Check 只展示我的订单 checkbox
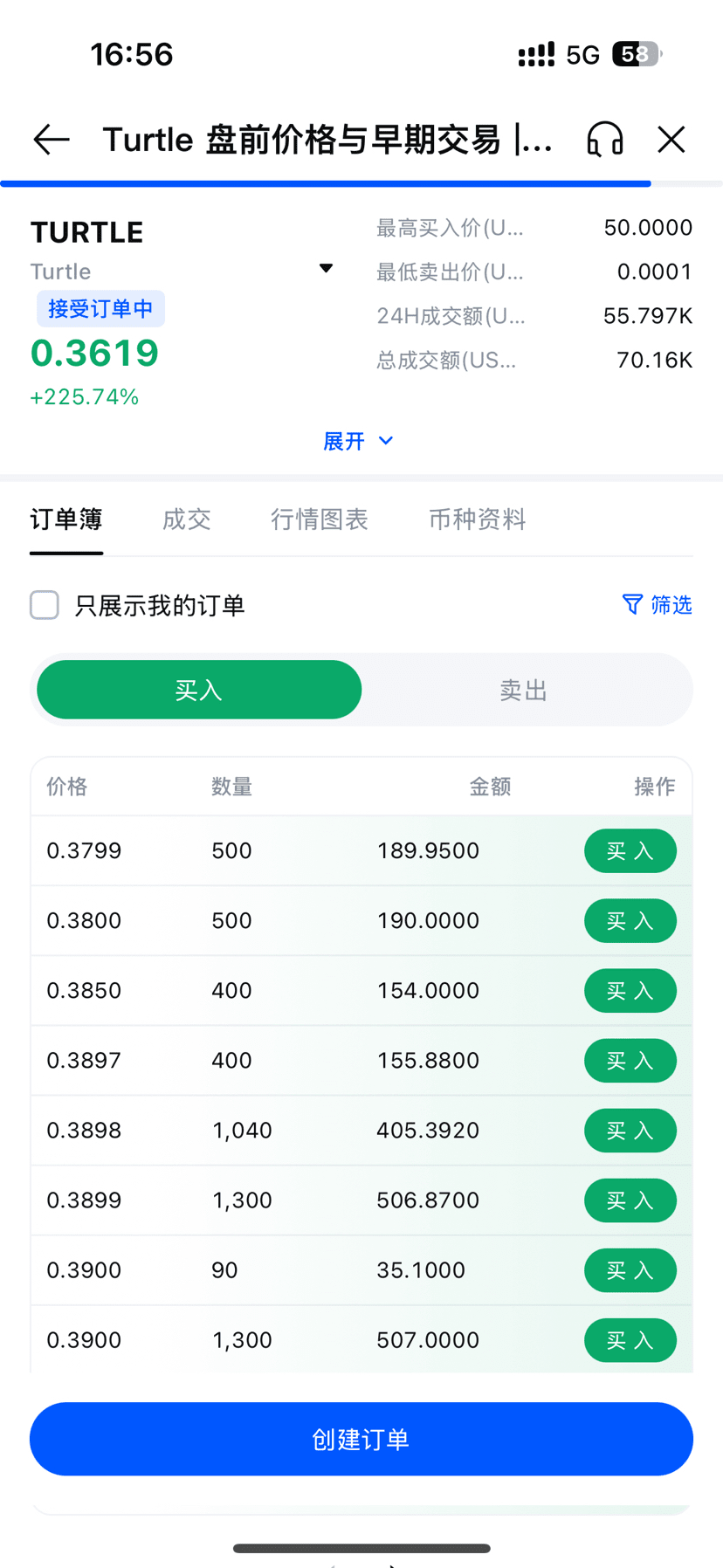Viewport: 723px width, 1568px height. [45, 605]
